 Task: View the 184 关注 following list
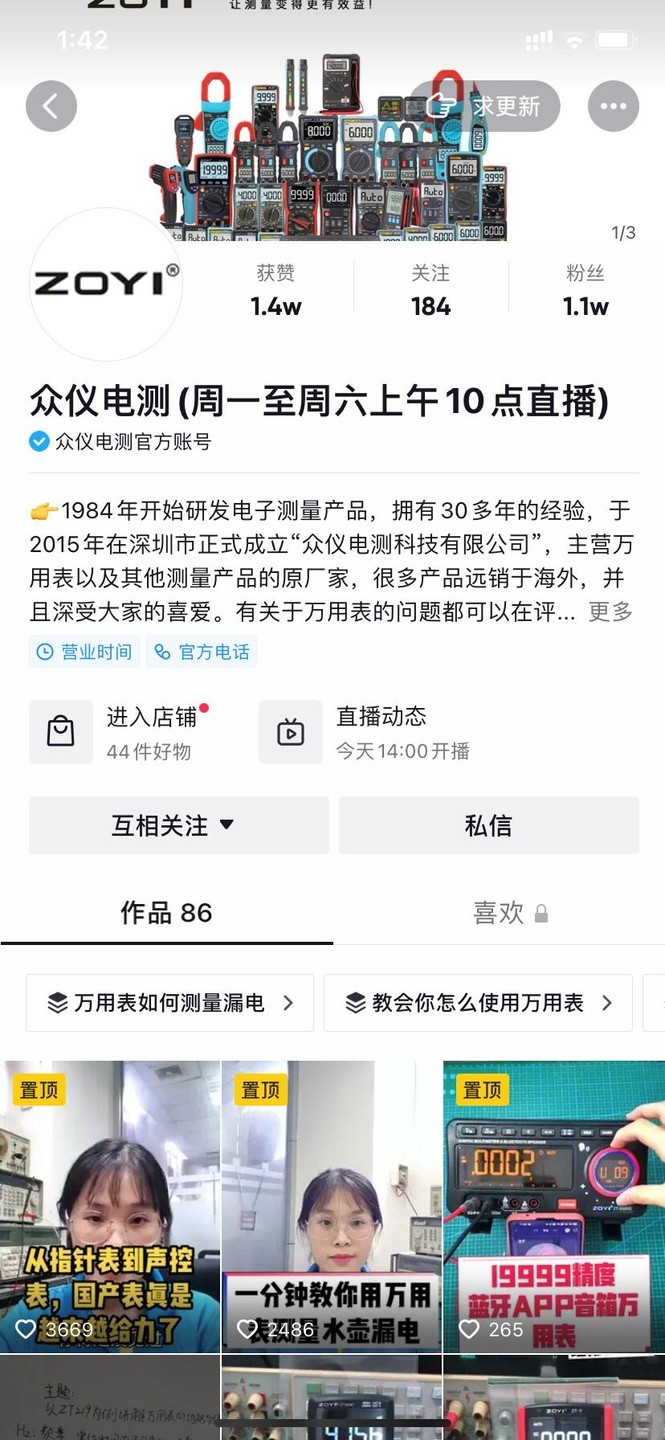pos(430,290)
